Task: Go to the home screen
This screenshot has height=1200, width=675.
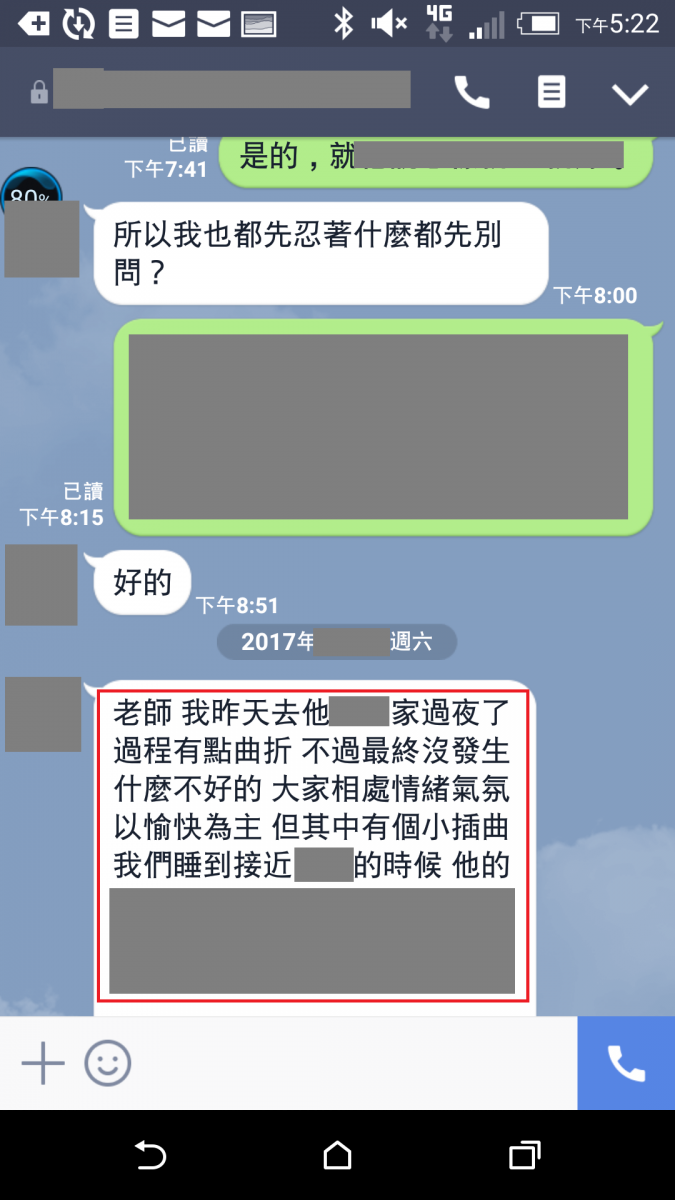Action: tap(337, 1156)
